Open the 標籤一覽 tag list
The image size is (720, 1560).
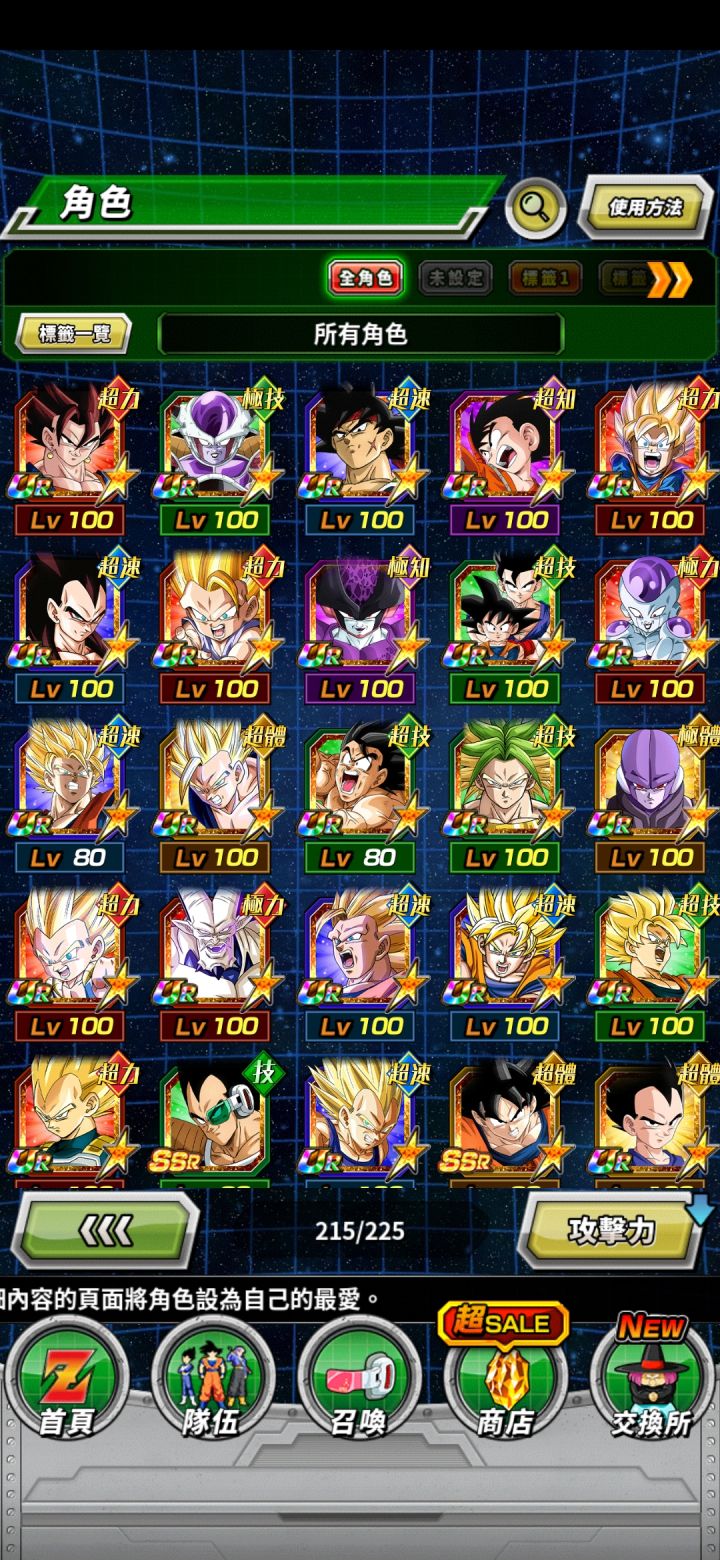74,334
